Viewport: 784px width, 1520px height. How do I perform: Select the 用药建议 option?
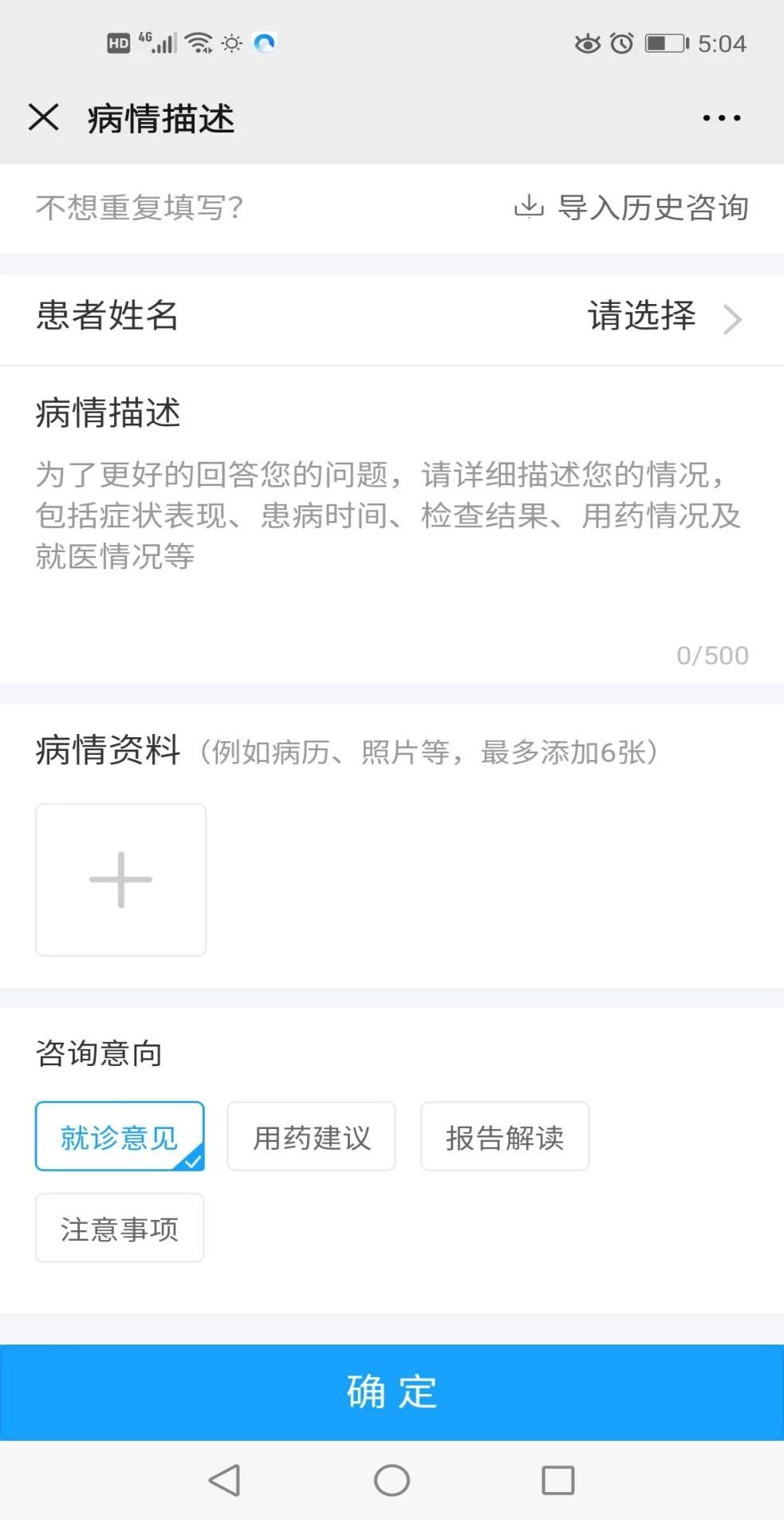tap(312, 1136)
